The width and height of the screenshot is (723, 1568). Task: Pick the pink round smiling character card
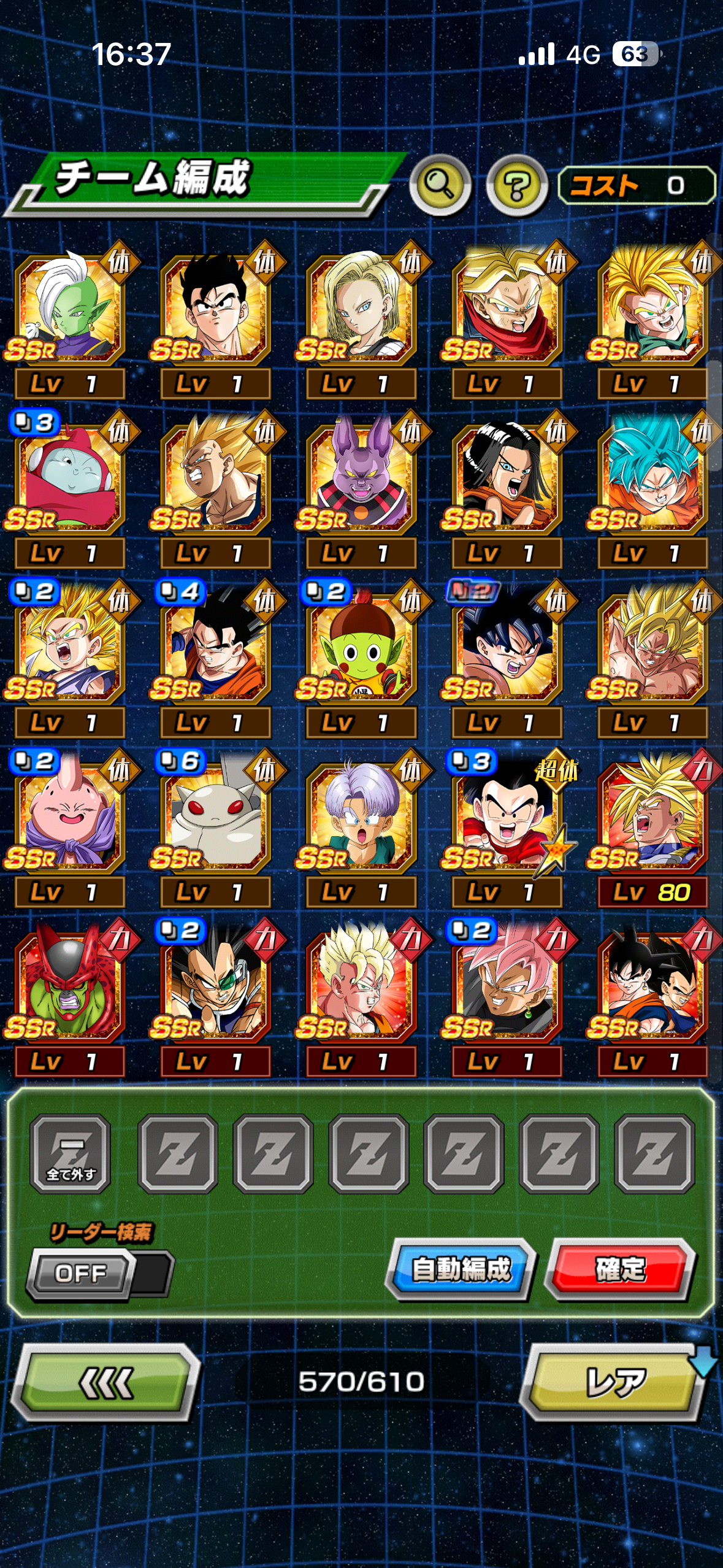tap(70, 816)
